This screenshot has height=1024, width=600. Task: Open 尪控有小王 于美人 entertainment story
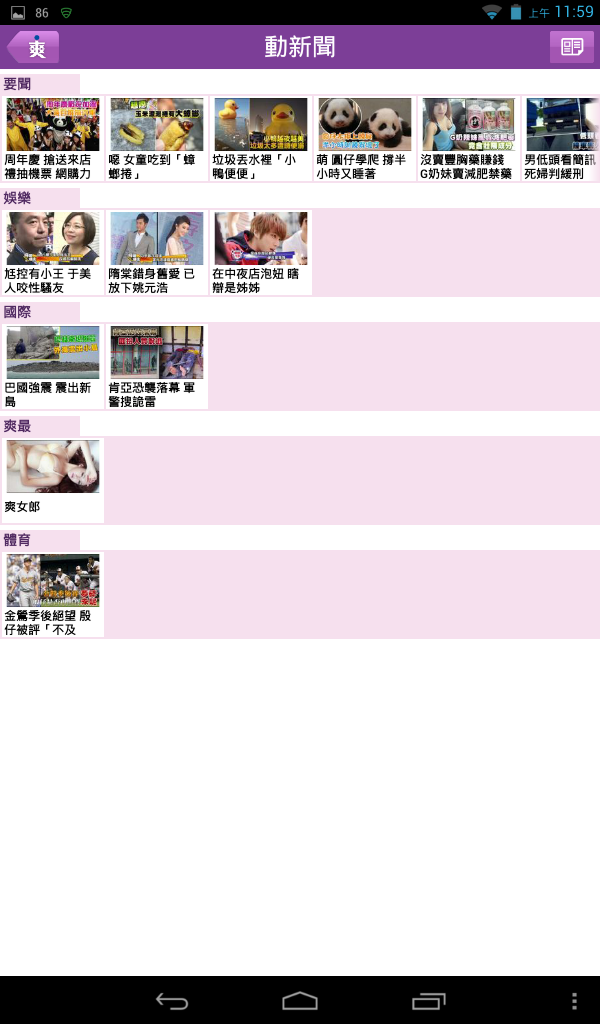tap(53, 252)
